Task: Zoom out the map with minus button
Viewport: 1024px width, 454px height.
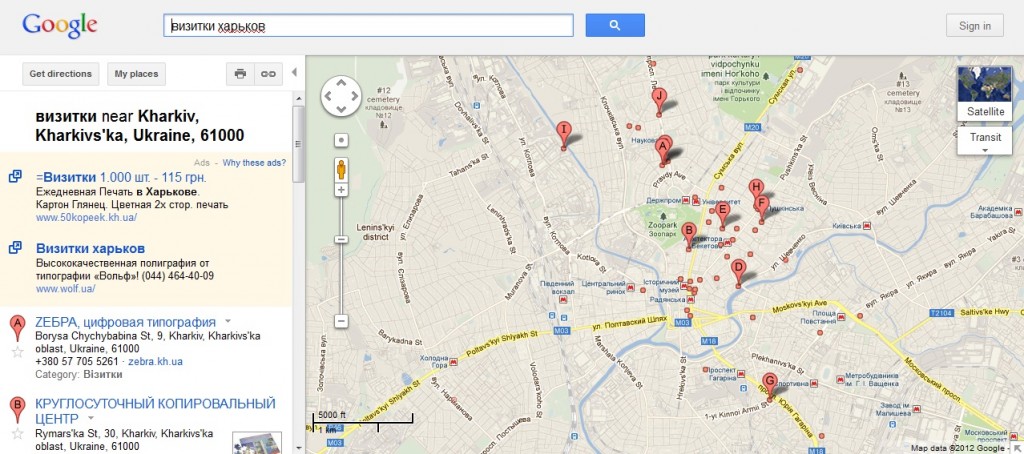Action: click(x=341, y=321)
